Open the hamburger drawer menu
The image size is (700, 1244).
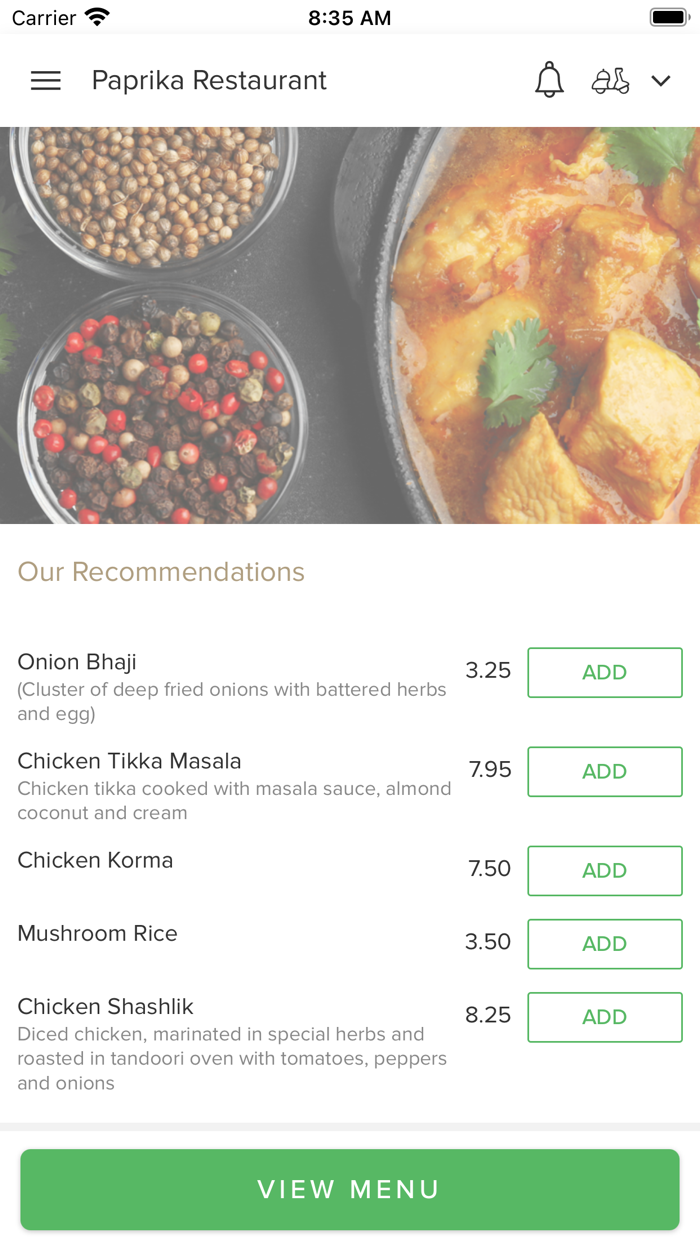(x=46, y=81)
